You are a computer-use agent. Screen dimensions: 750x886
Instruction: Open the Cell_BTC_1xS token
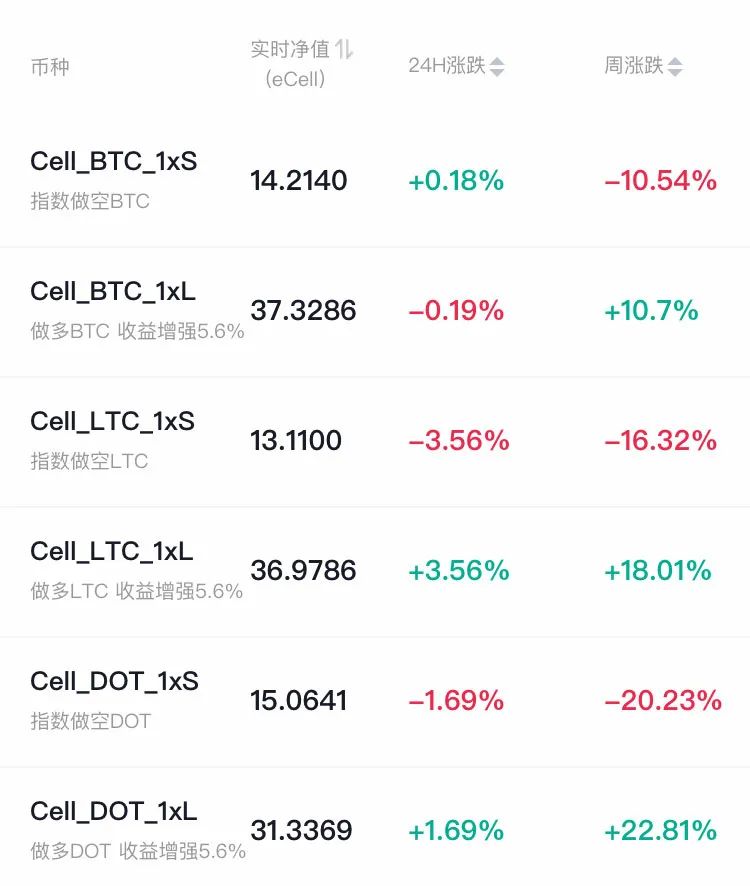pyautogui.click(x=113, y=162)
